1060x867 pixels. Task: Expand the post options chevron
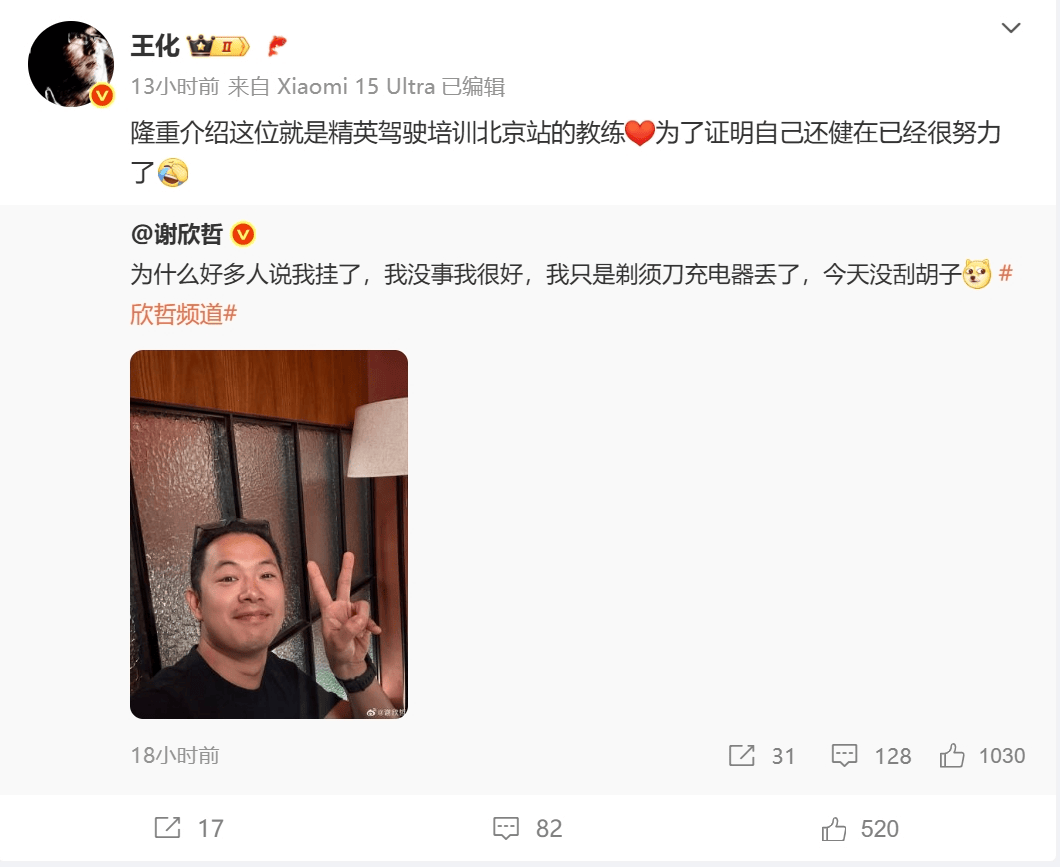click(1011, 28)
